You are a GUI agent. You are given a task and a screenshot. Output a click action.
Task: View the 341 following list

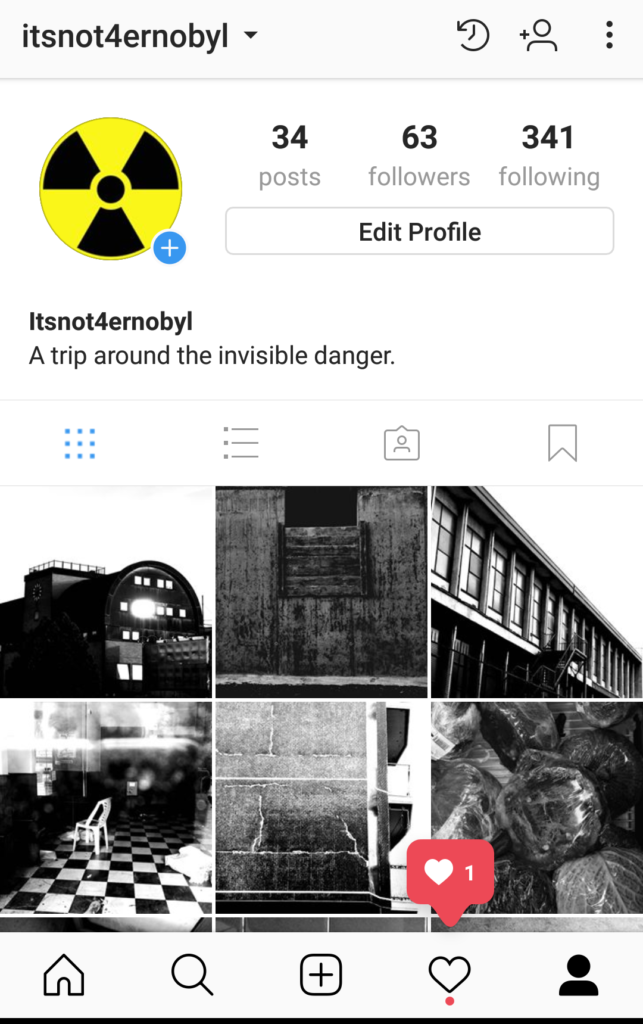[549, 155]
